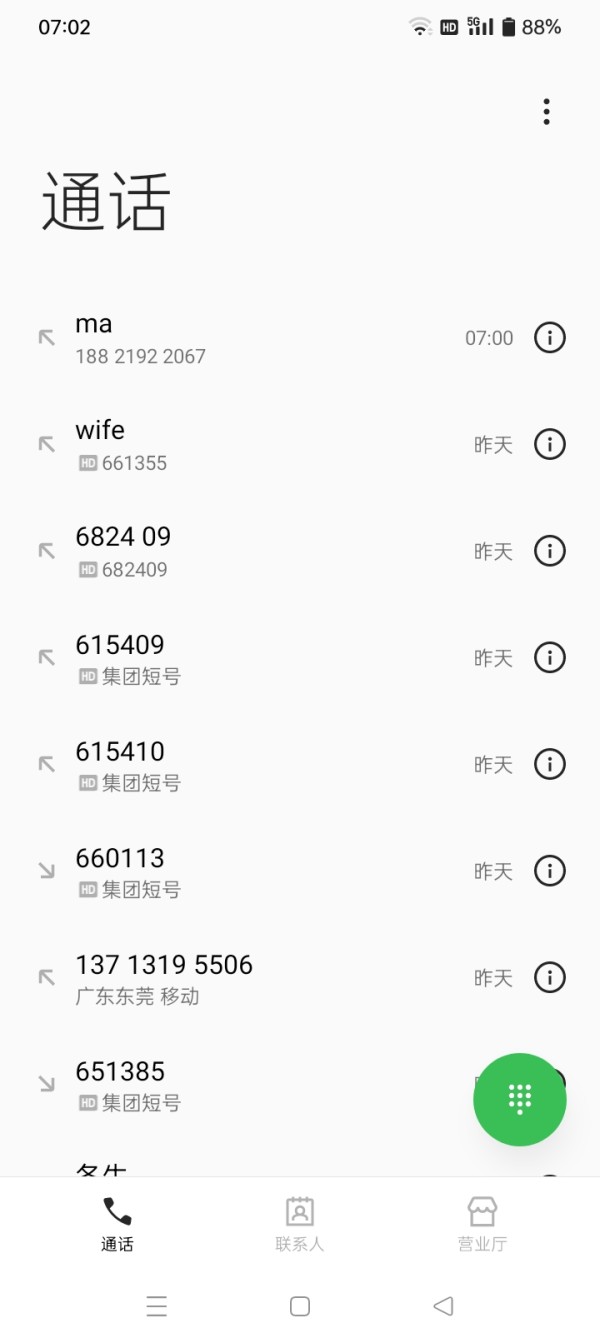
Task: Open the three-dot overflow menu
Action: click(x=546, y=112)
